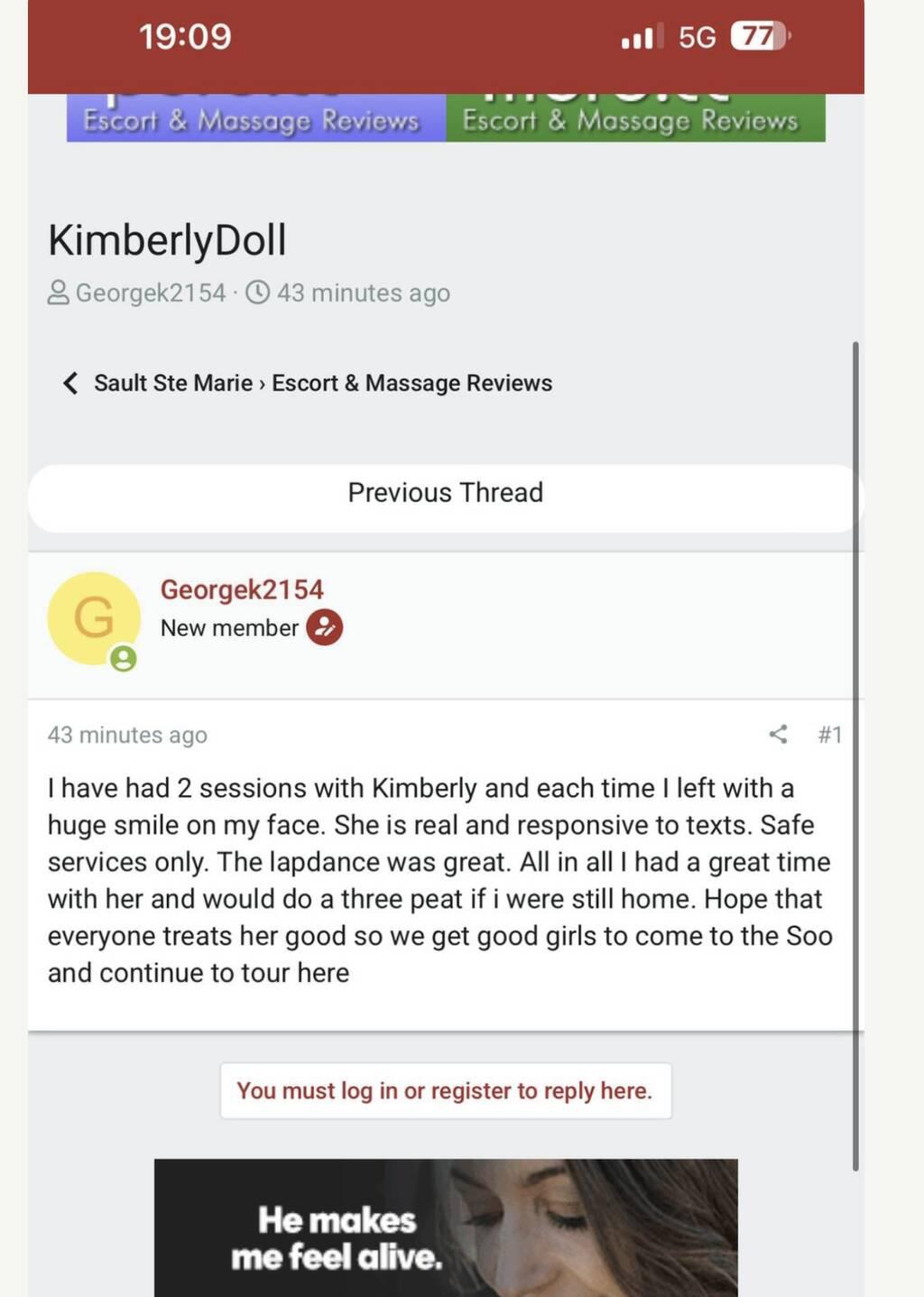Share this post
The height and width of the screenshot is (1297, 924).
[778, 735]
